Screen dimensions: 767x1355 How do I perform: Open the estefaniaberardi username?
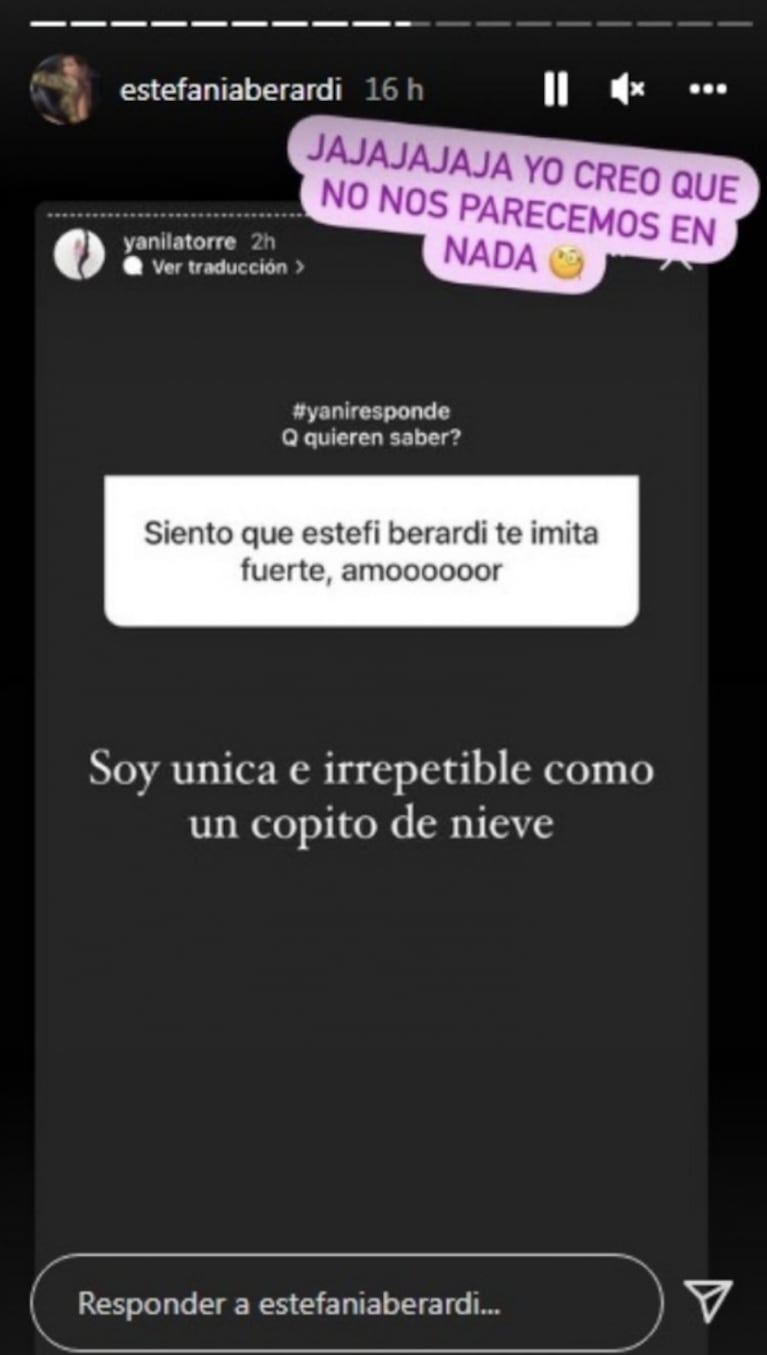tap(230, 90)
